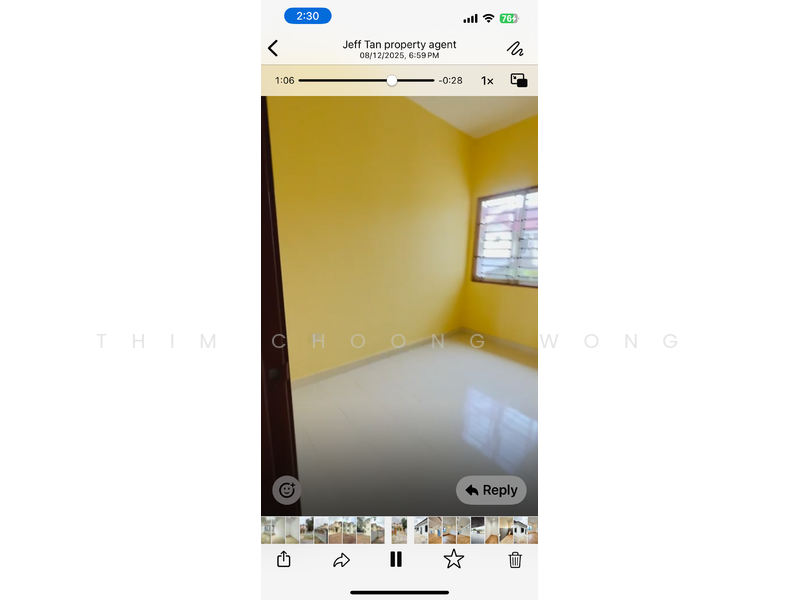Go back to the chat

pos(273,48)
